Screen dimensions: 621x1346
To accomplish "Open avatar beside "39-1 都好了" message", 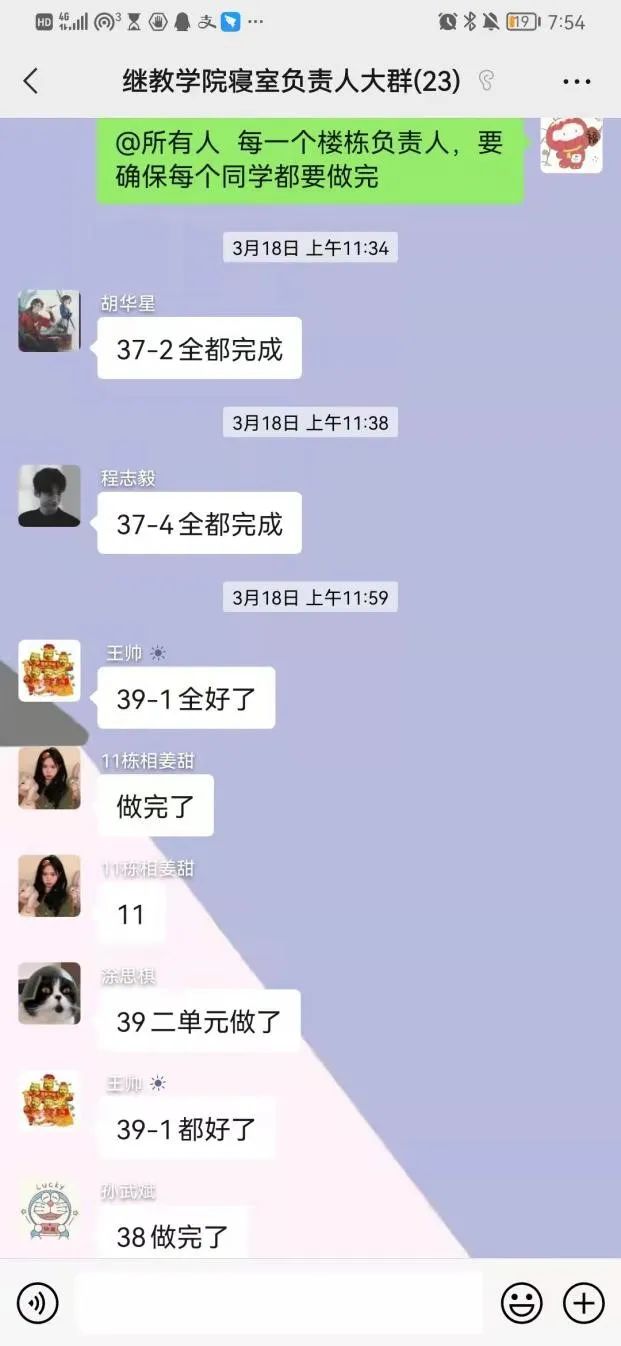I will point(49,1101).
